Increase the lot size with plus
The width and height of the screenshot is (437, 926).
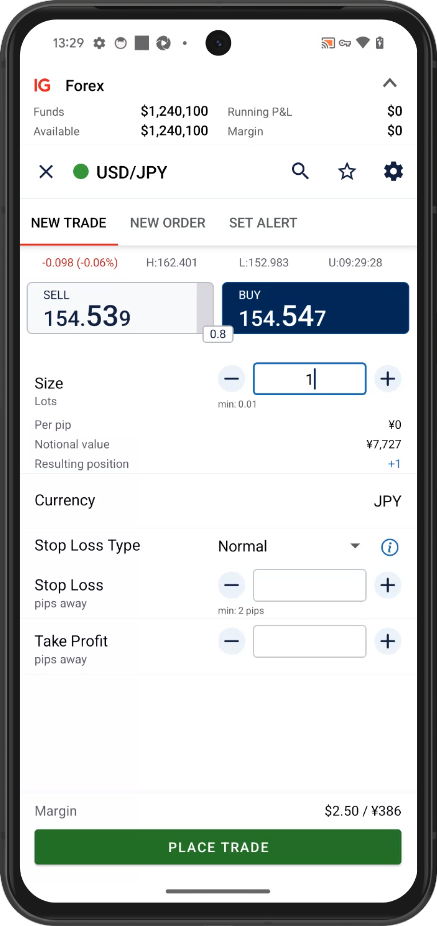pos(387,379)
